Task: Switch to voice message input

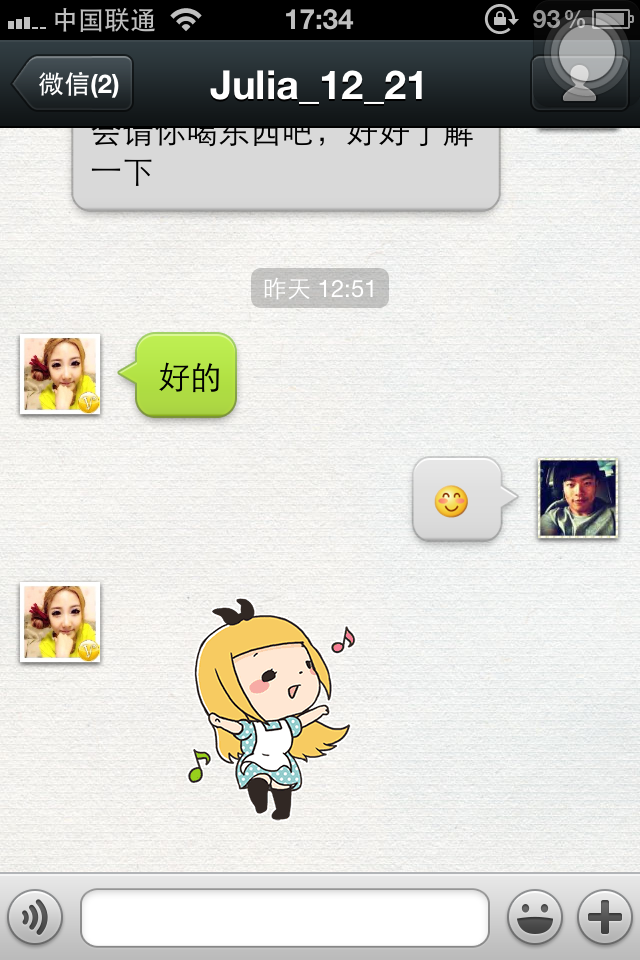Action: [x=35, y=917]
